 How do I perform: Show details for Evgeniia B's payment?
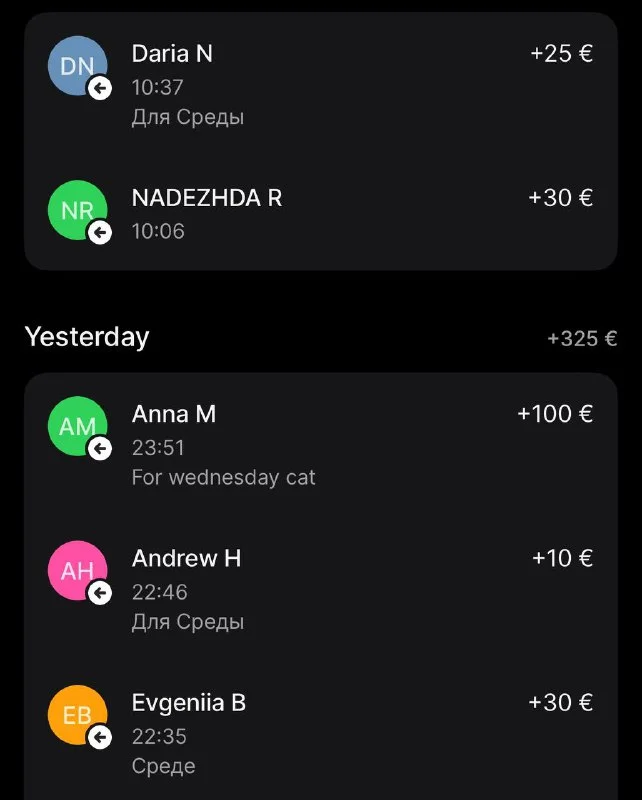coord(320,733)
